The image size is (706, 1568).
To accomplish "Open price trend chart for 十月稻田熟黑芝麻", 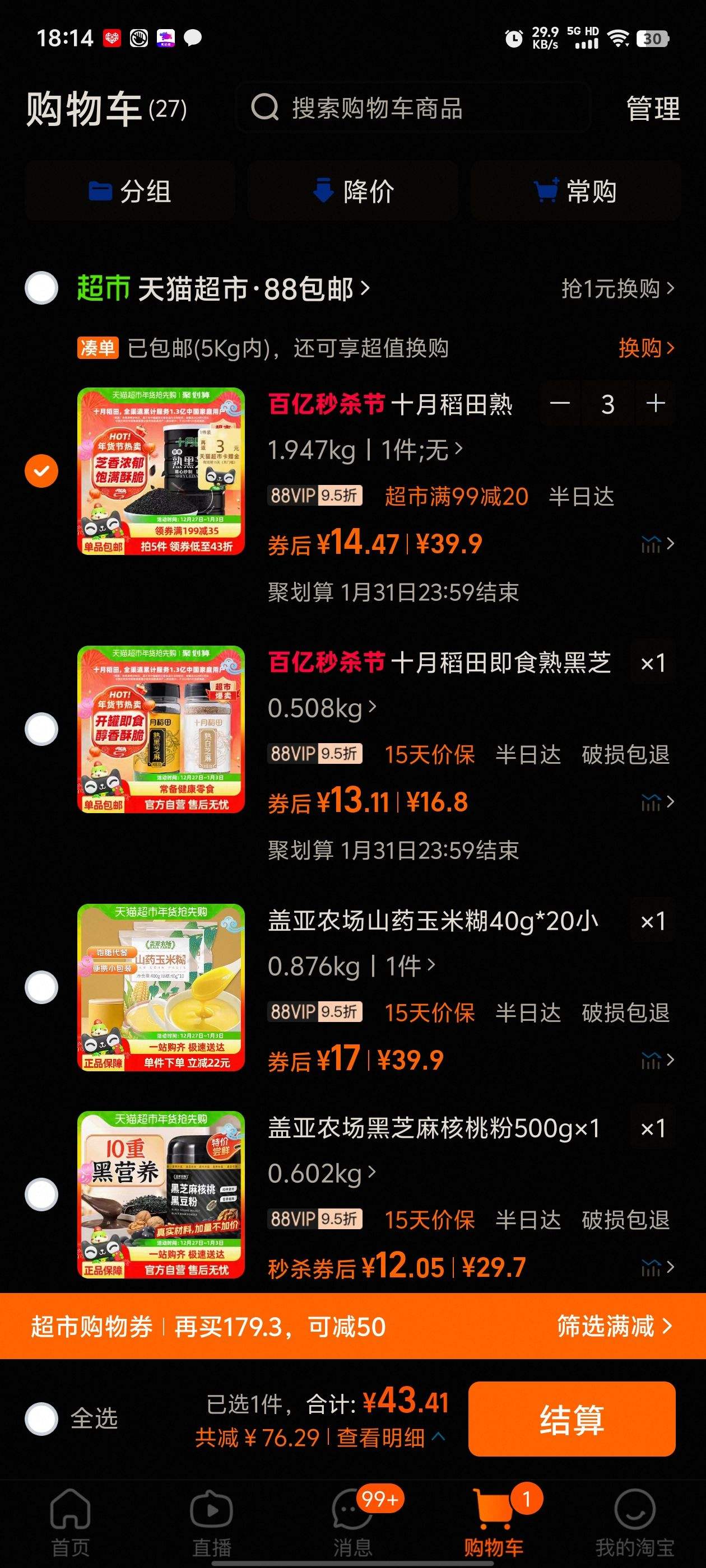I will (x=651, y=545).
